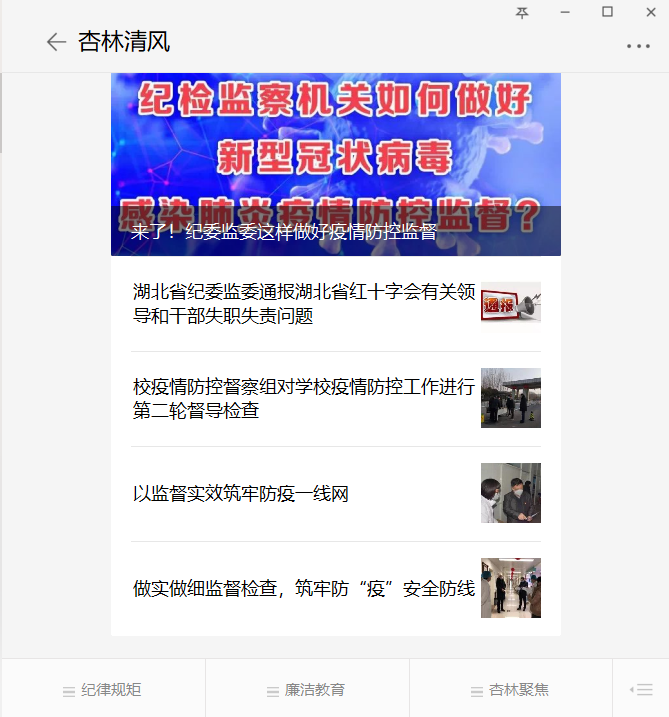Open the 廉洁教育 menu
The width and height of the screenshot is (669, 717).
306,690
